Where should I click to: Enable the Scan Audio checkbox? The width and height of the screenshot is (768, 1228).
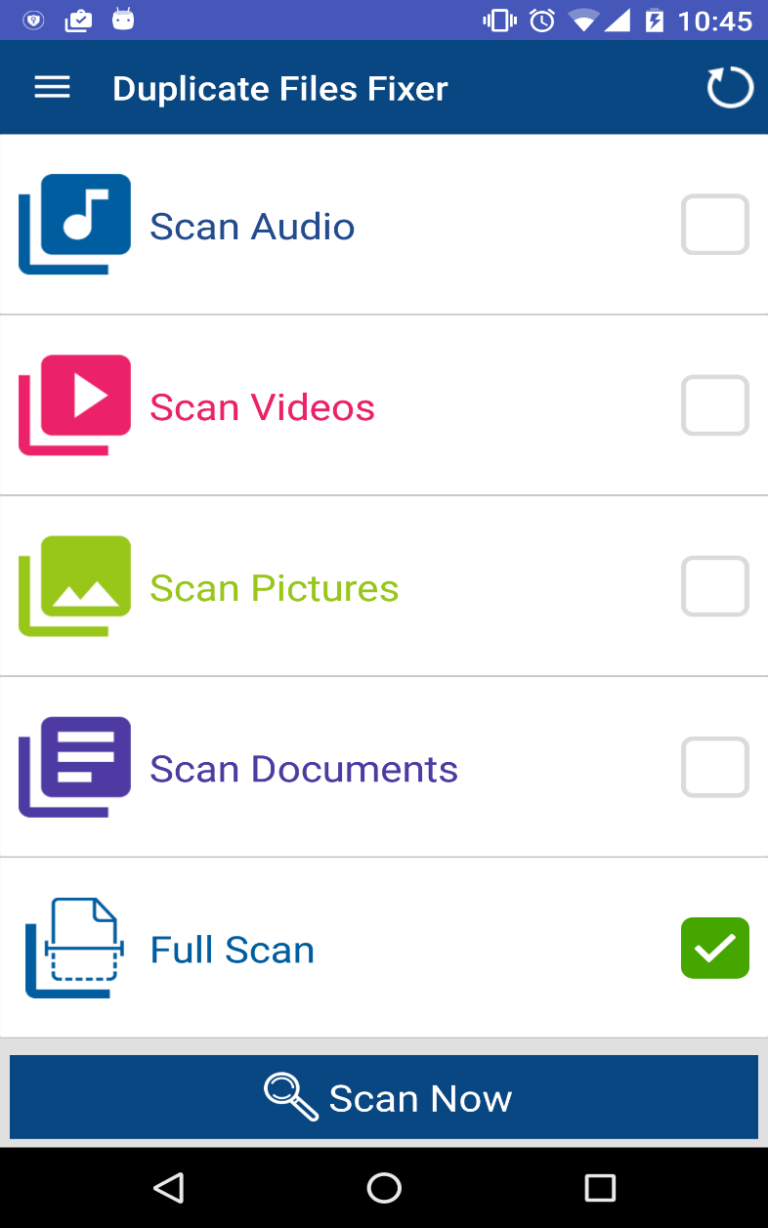tap(714, 224)
